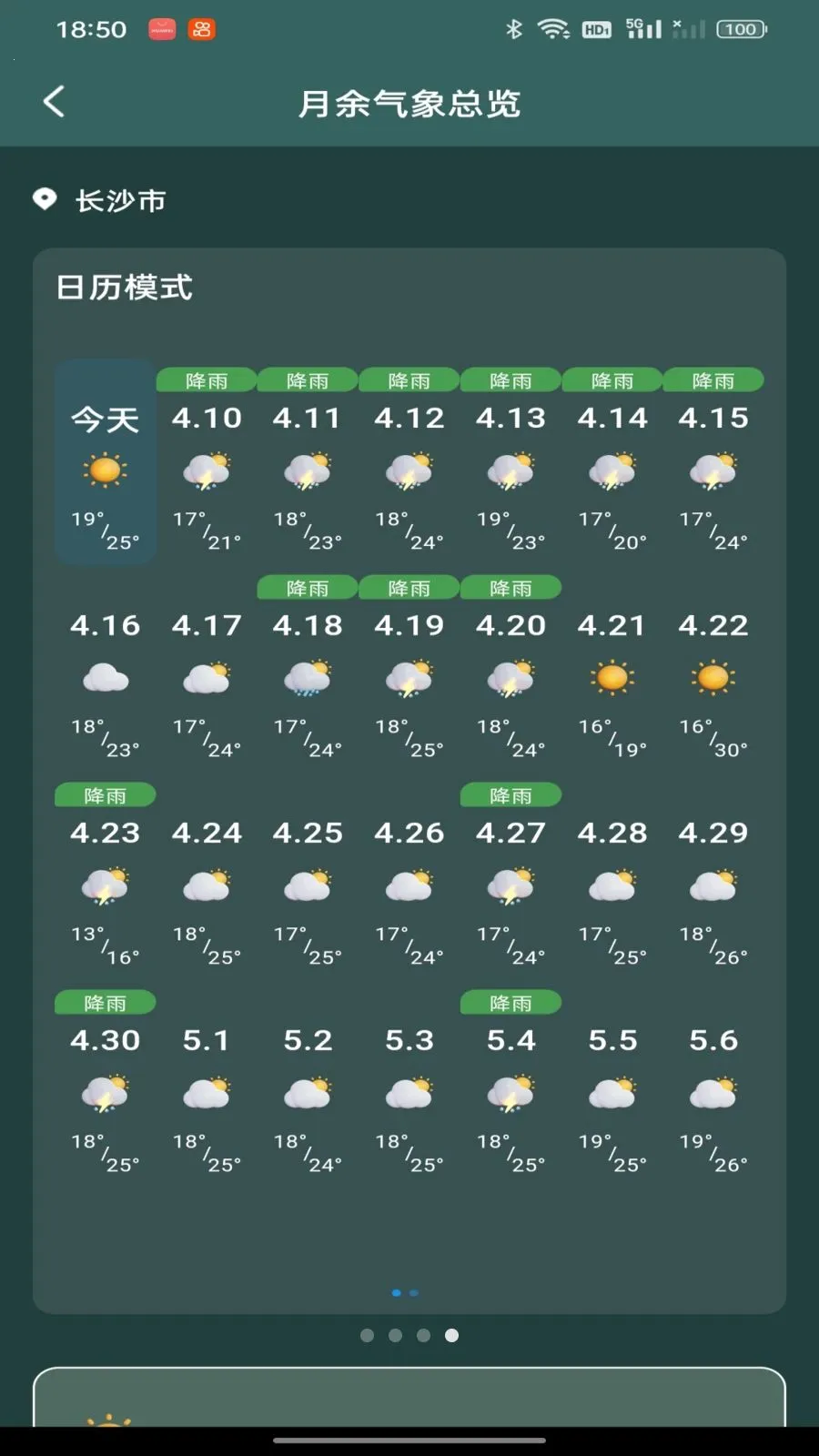Viewport: 819px width, 1456px height.
Task: Tap the 长沙市 location selector
Action: (100, 200)
